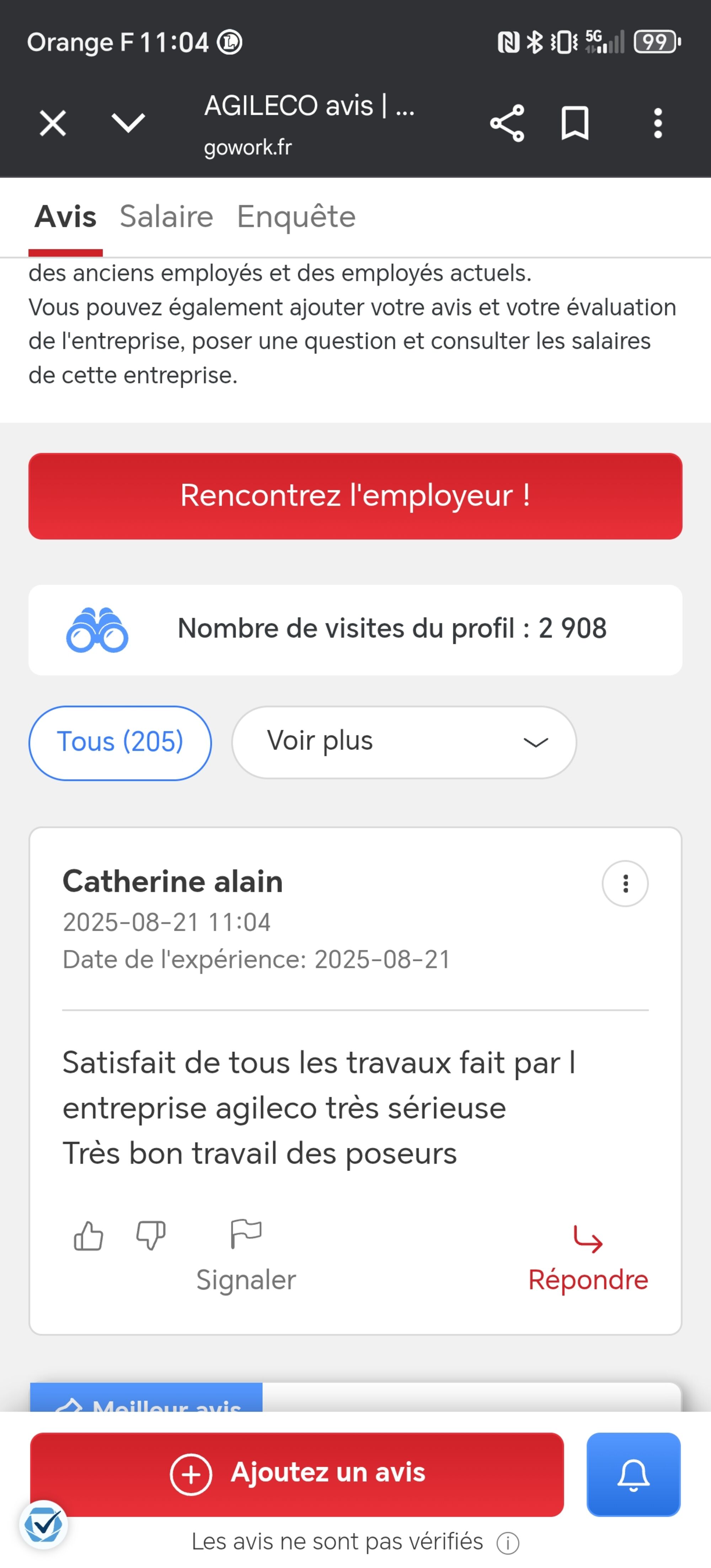Image resolution: width=711 pixels, height=1568 pixels.
Task: Open the browser overflow menu
Action: coord(657,124)
